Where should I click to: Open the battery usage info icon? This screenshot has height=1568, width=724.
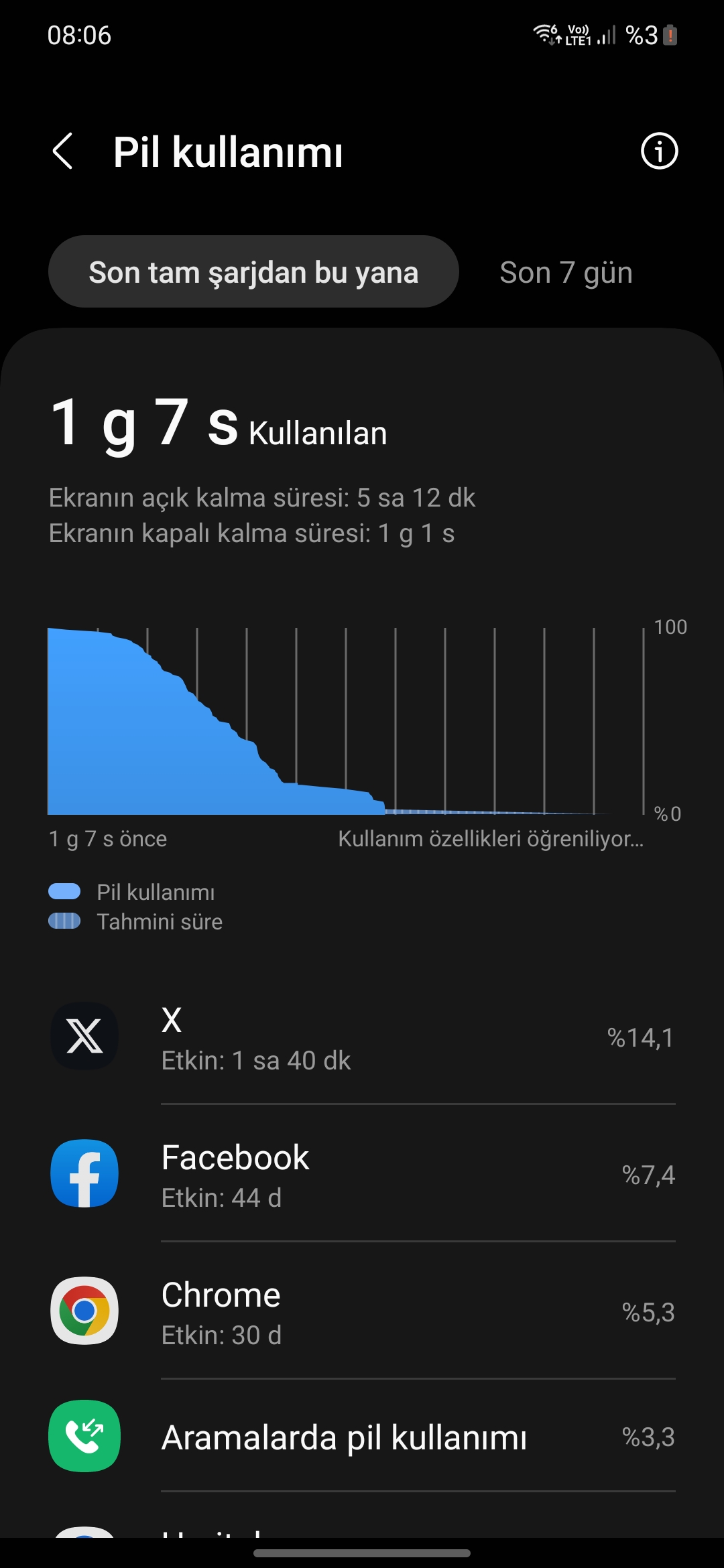click(659, 151)
